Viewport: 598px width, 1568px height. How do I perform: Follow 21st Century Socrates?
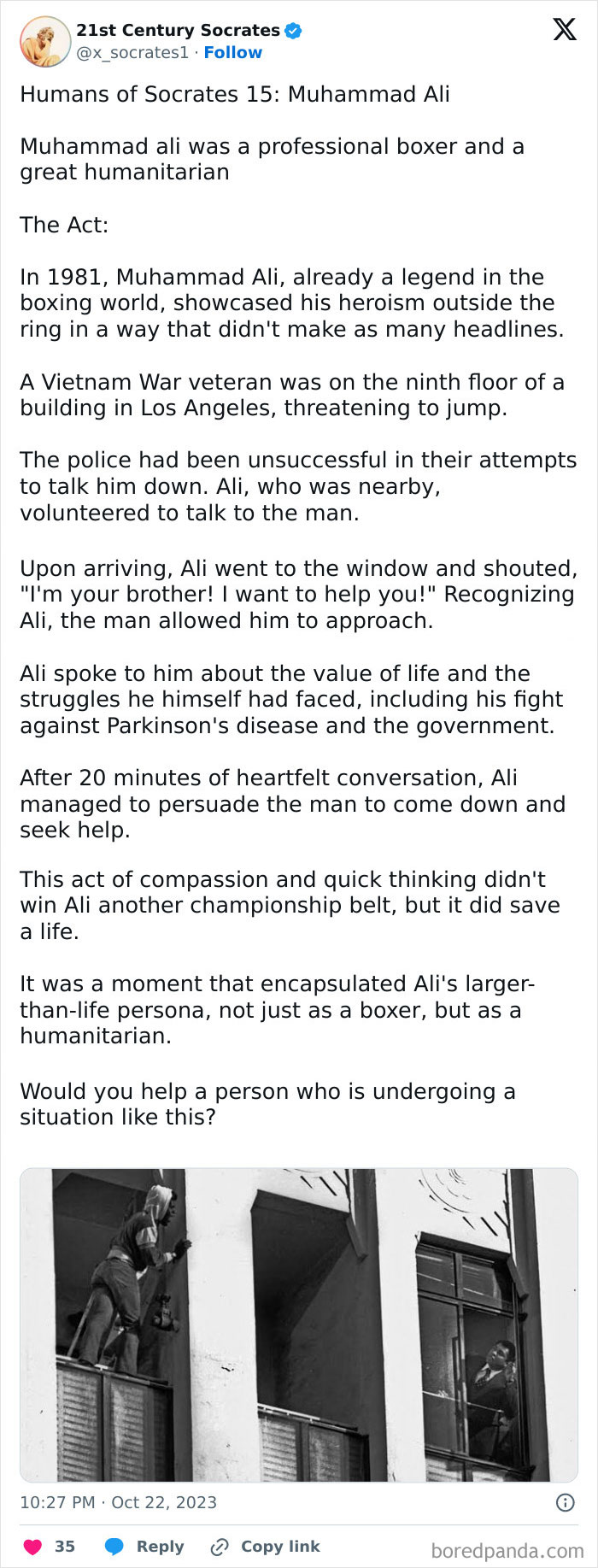232,53
